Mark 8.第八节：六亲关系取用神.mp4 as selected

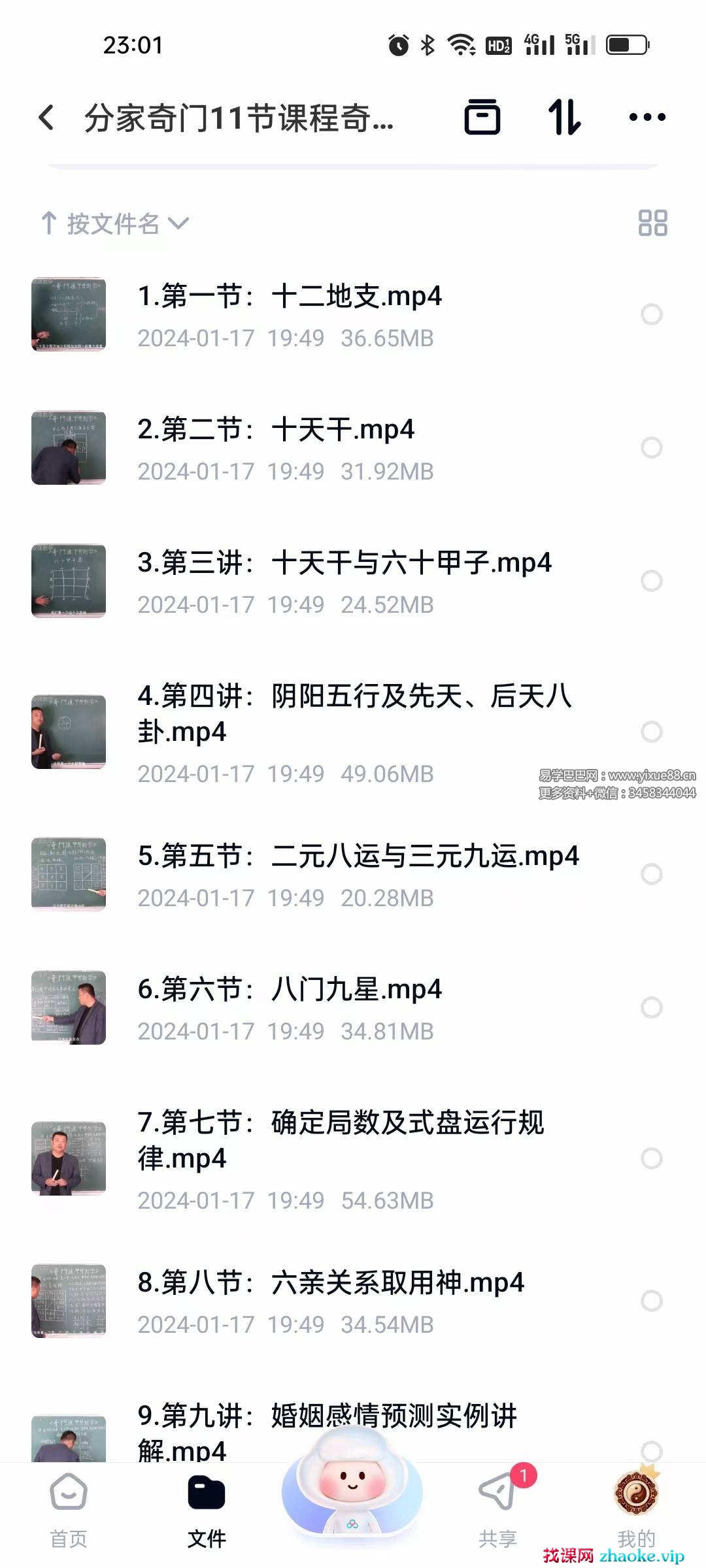651,1301
